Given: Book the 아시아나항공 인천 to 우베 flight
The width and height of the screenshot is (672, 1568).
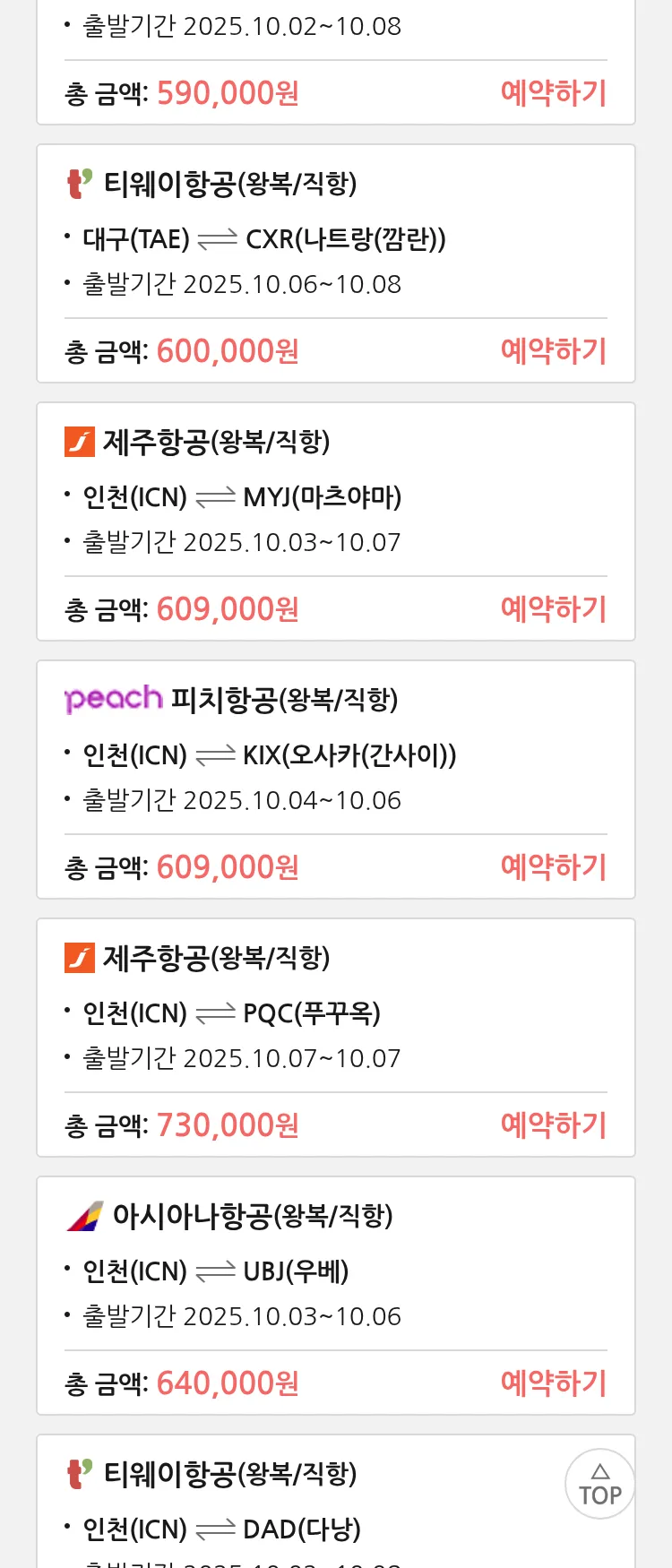Looking at the screenshot, I should [x=553, y=1383].
